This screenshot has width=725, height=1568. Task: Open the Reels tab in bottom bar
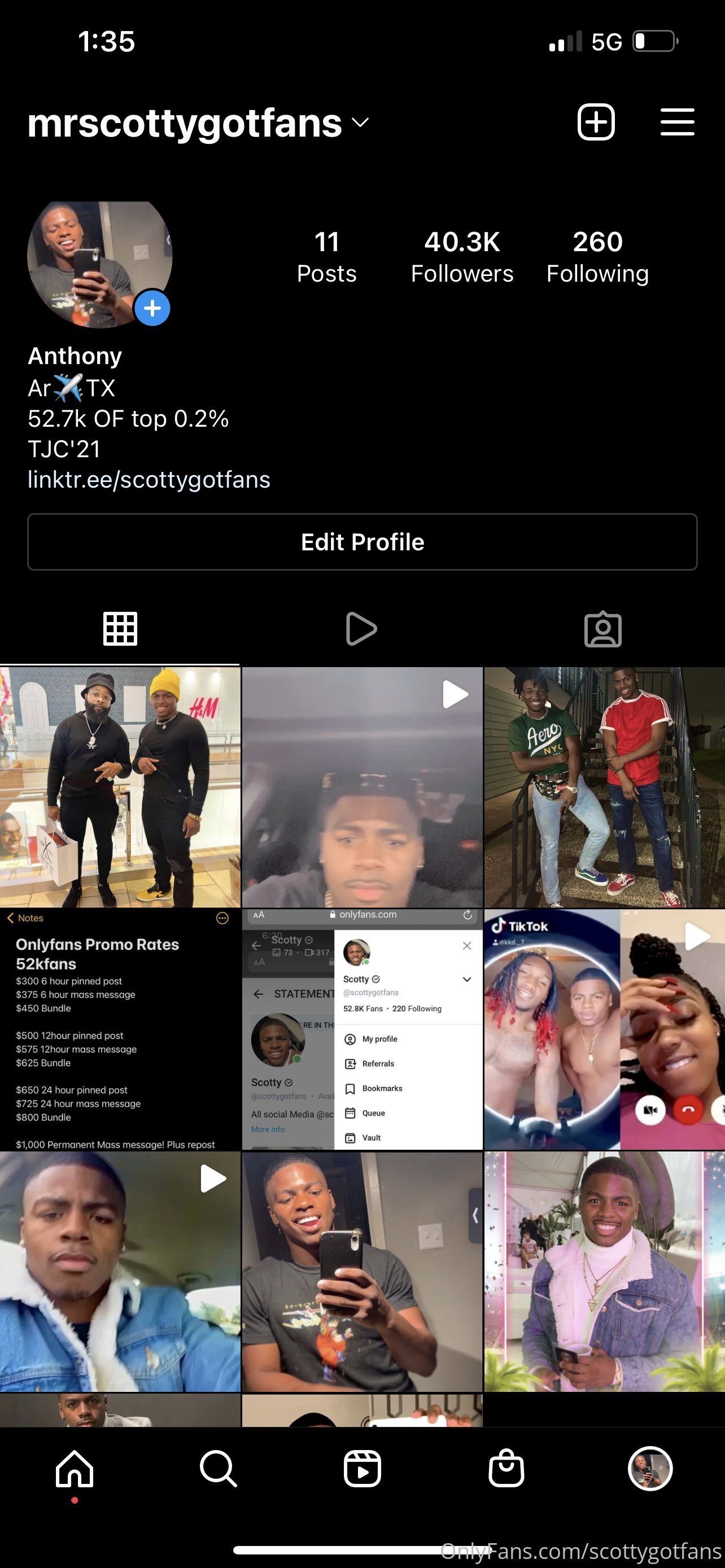[362, 1469]
